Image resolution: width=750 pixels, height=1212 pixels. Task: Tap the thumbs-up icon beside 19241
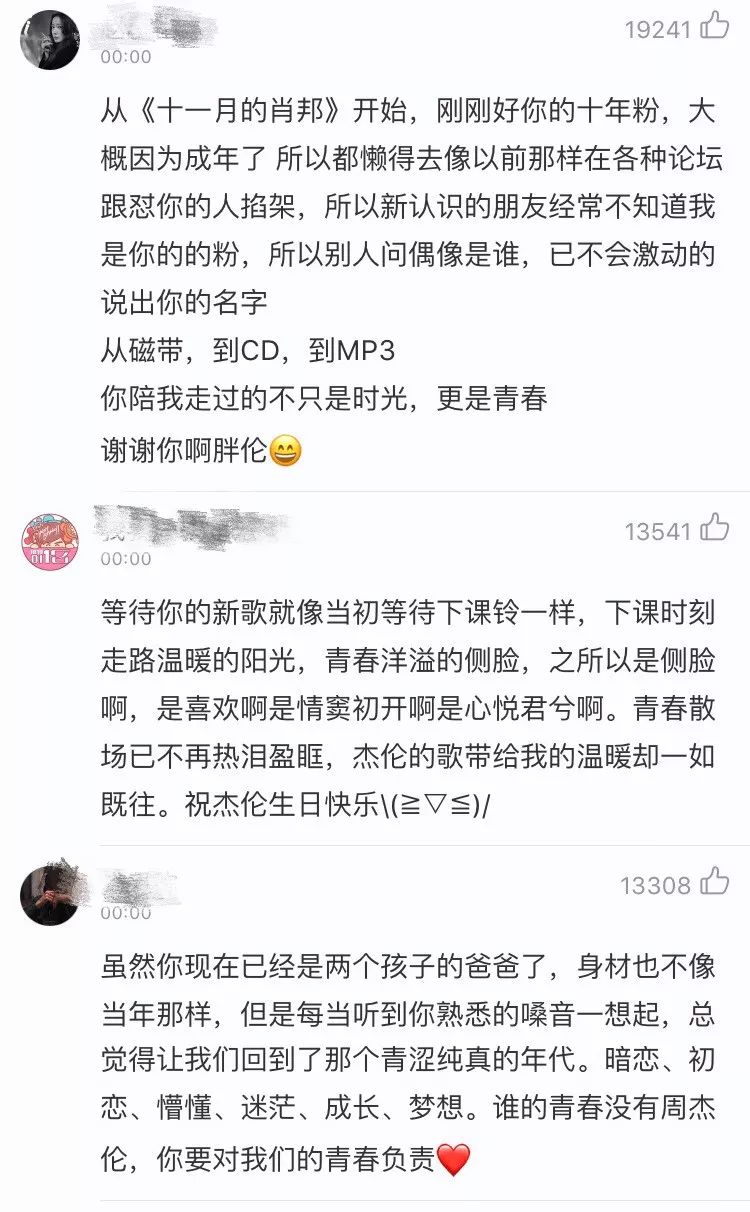pos(712,28)
